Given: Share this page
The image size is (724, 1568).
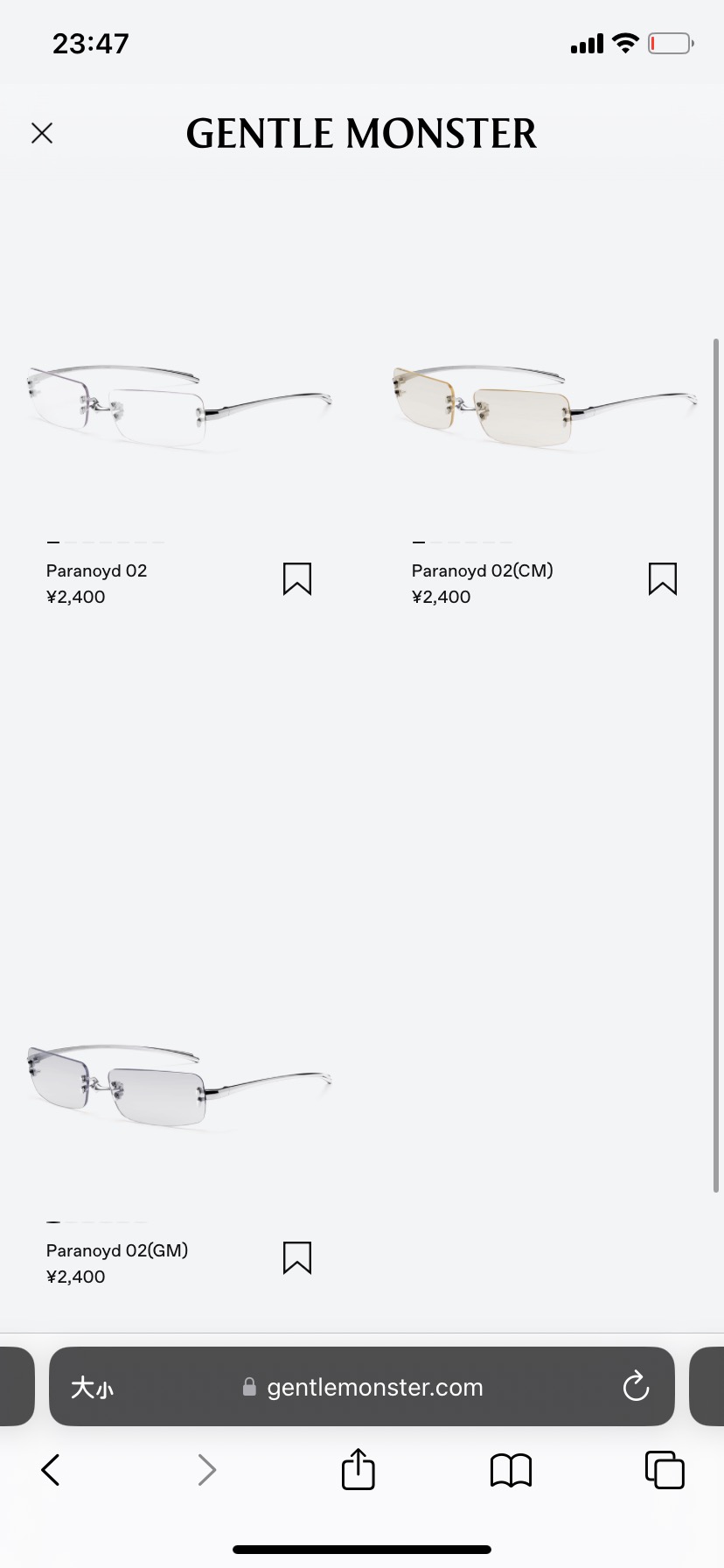Looking at the screenshot, I should 359,1469.
